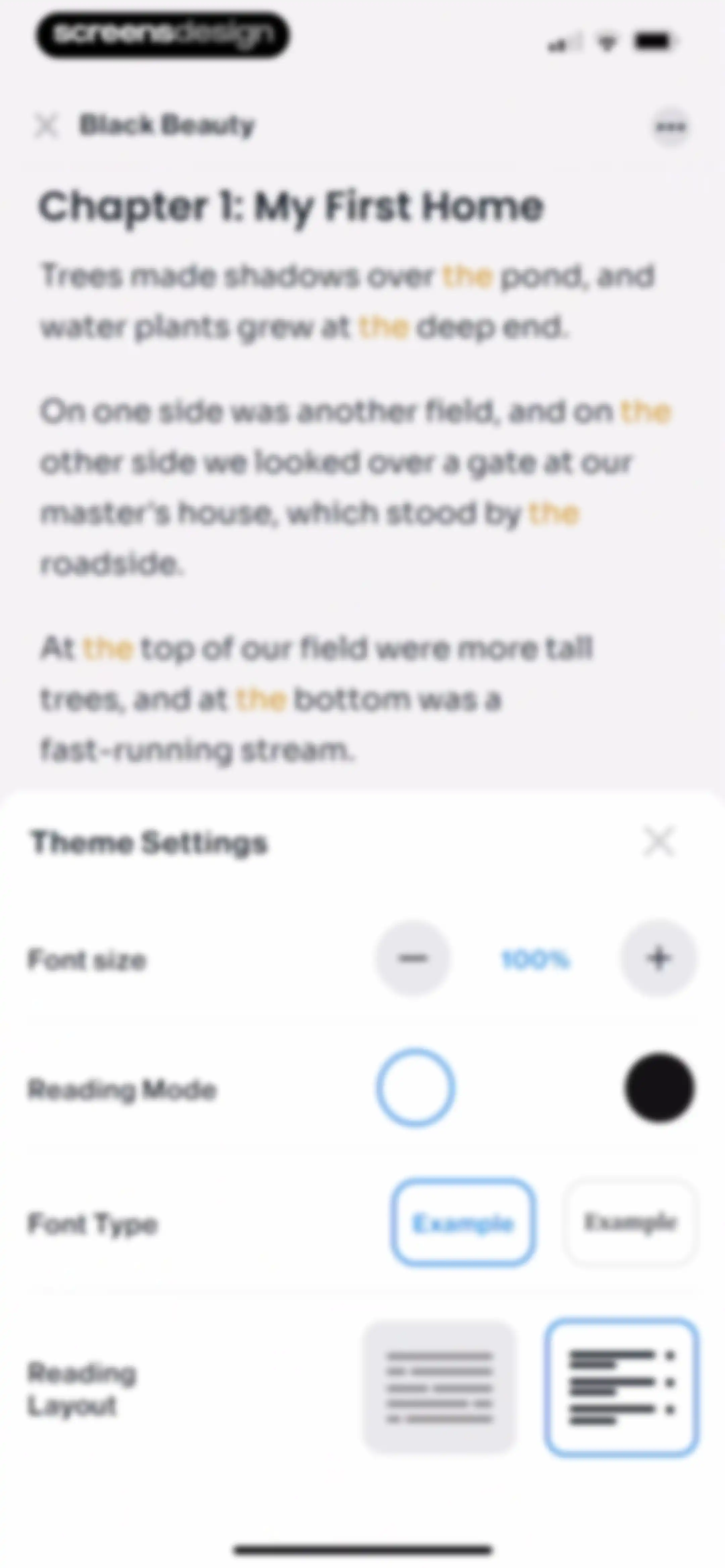Increase font size with plus button
The height and width of the screenshot is (1568, 725).
pyautogui.click(x=659, y=959)
